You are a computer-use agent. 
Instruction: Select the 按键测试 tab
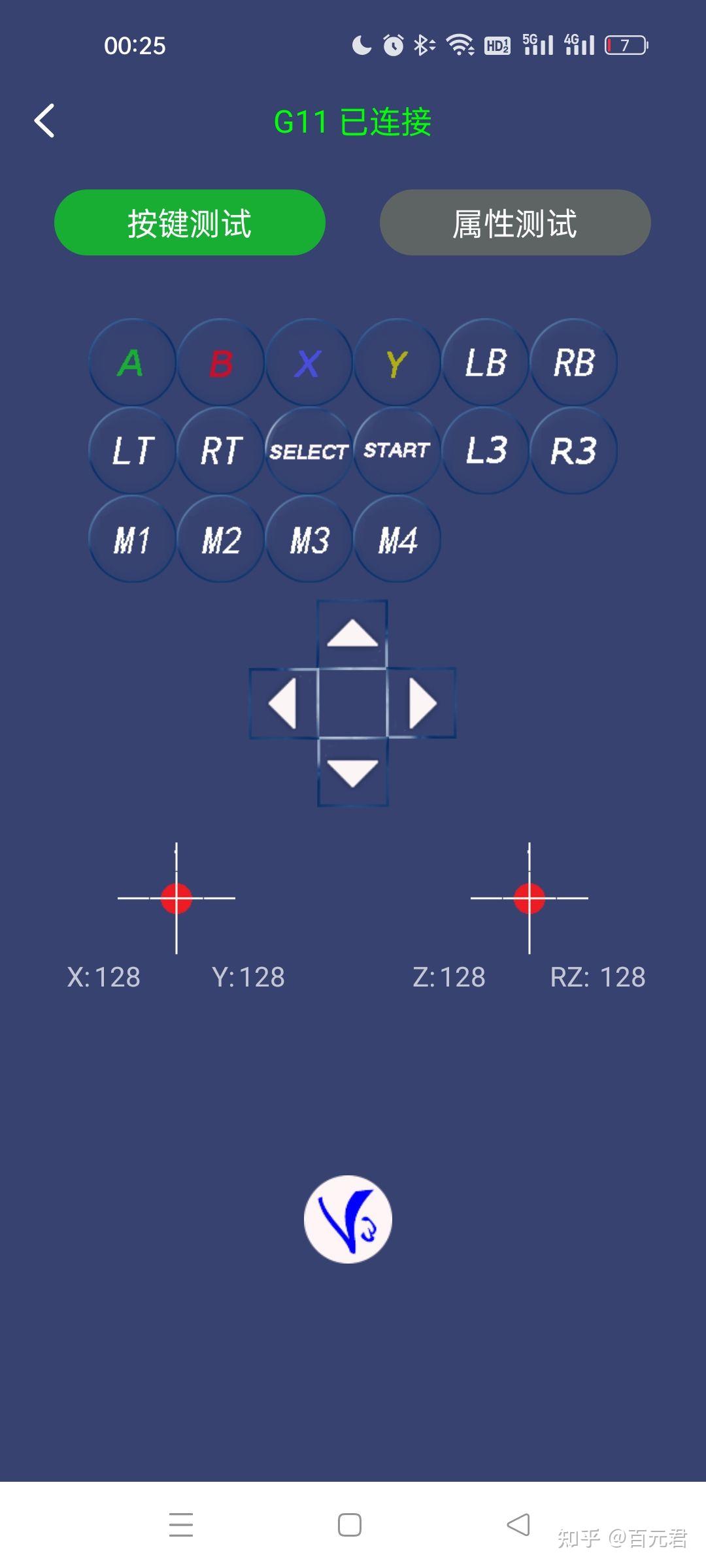(x=190, y=223)
